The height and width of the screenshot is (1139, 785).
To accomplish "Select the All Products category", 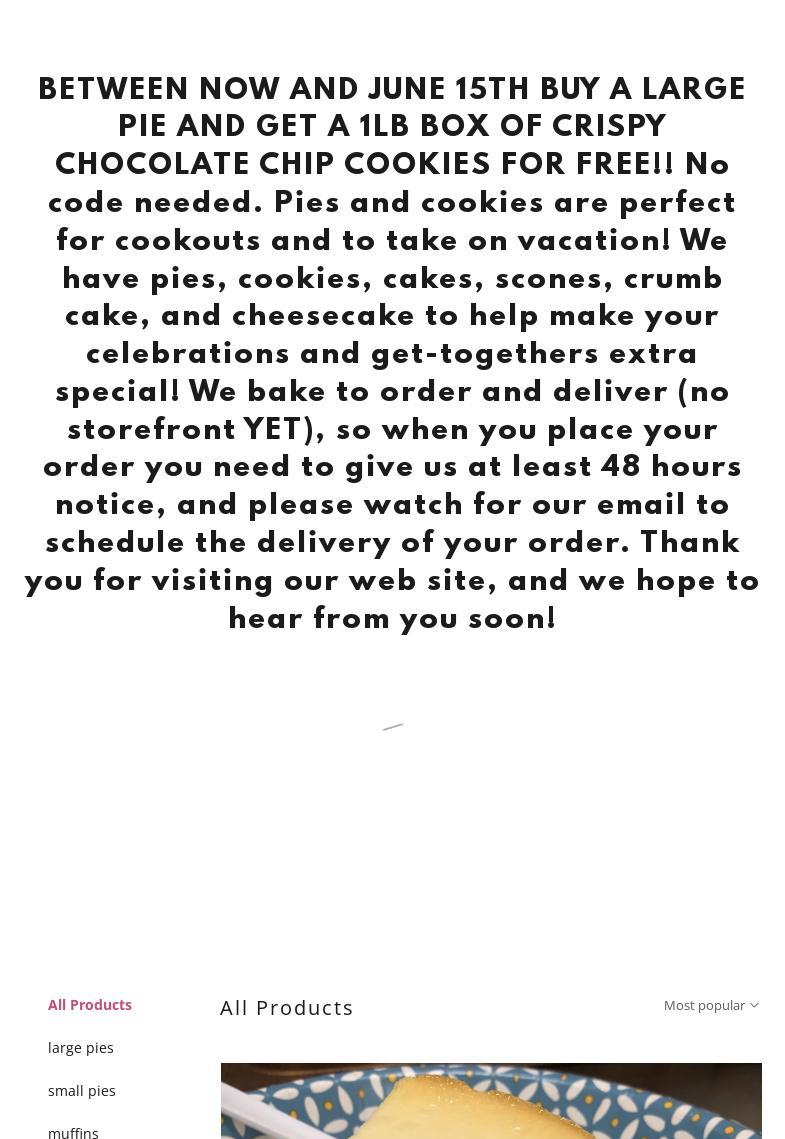I will tap(90, 1005).
